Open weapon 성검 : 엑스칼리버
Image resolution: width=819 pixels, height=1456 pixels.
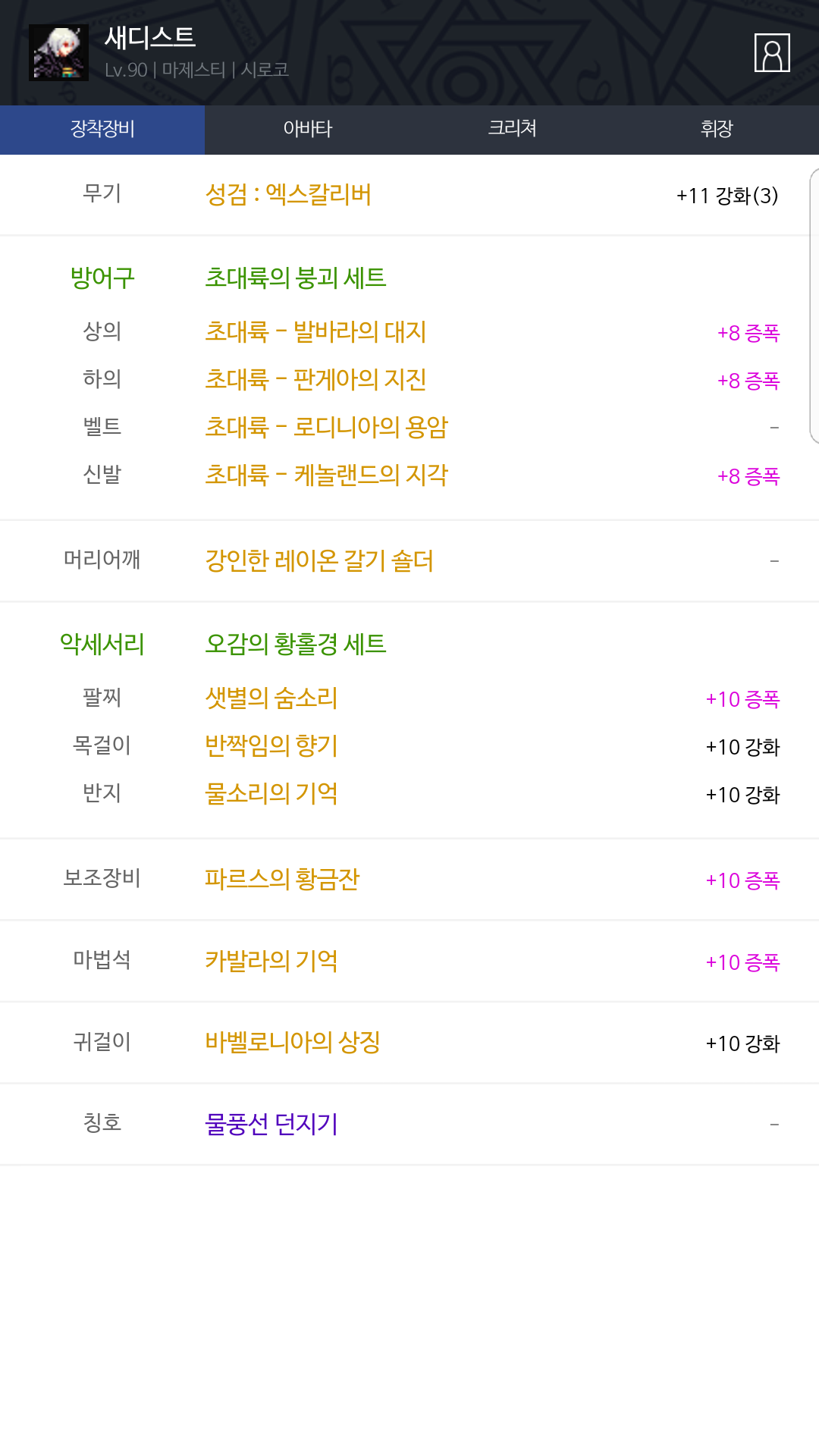288,195
